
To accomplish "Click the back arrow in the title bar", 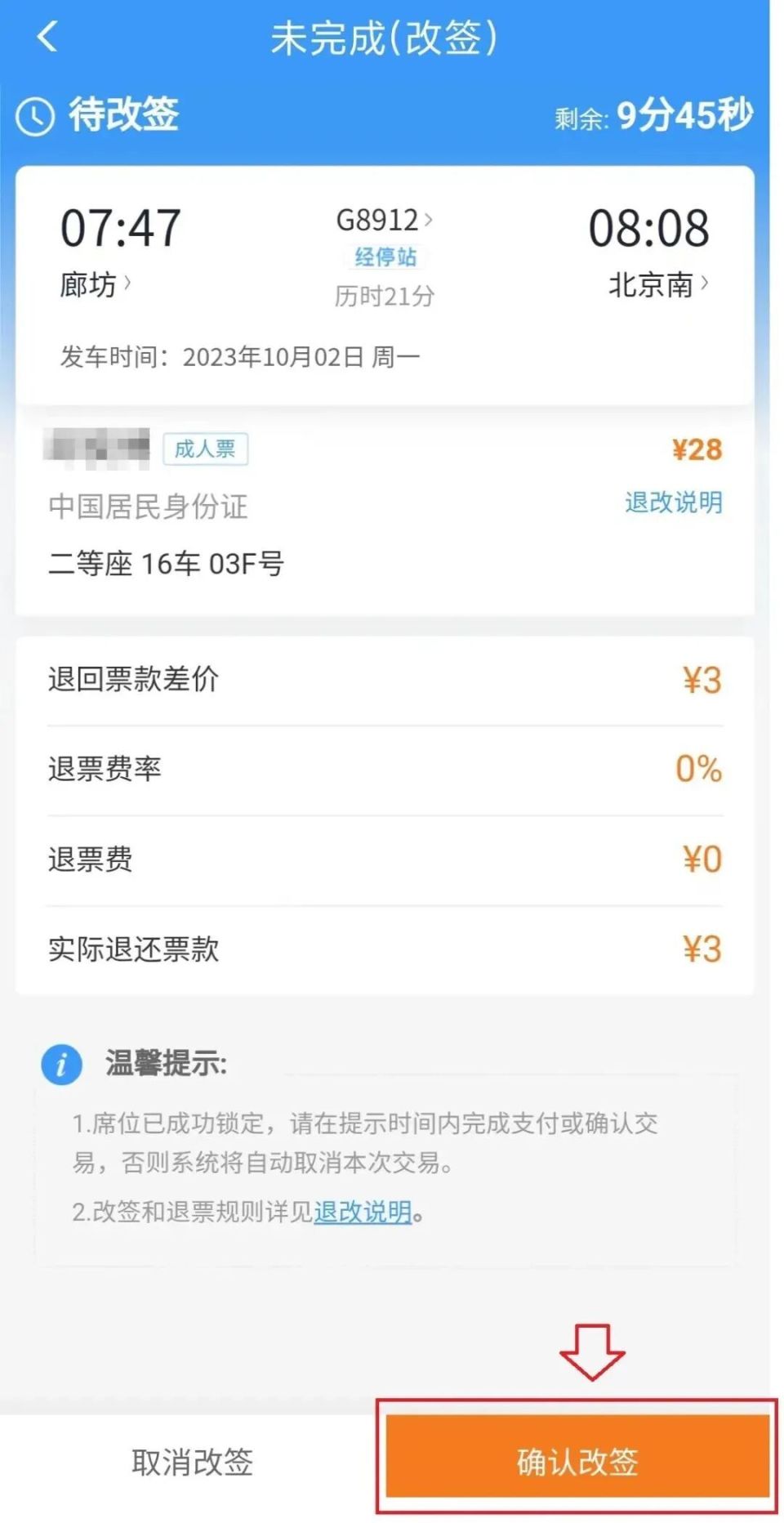I will [47, 36].
